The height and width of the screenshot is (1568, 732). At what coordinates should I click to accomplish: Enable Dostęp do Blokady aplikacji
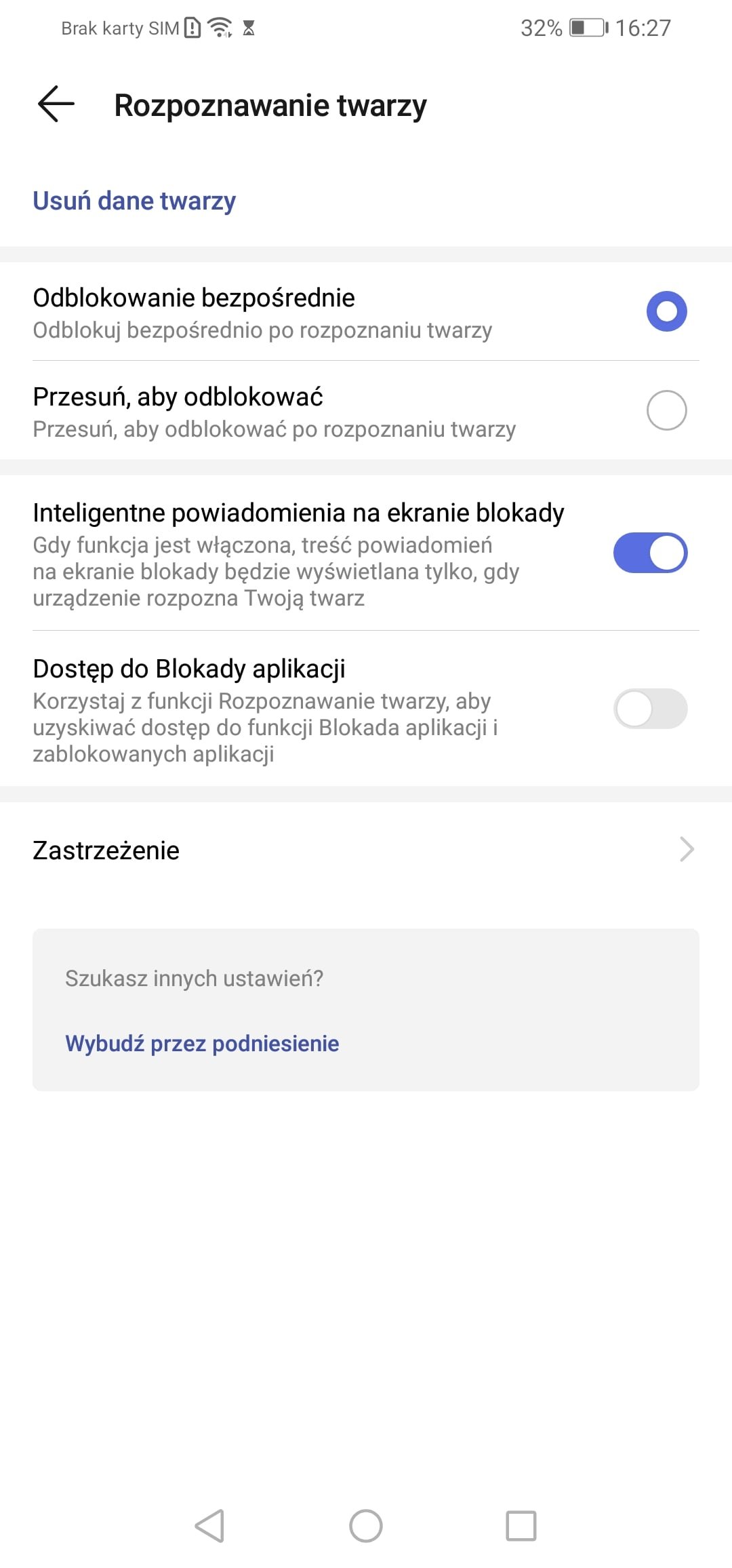tap(650, 709)
